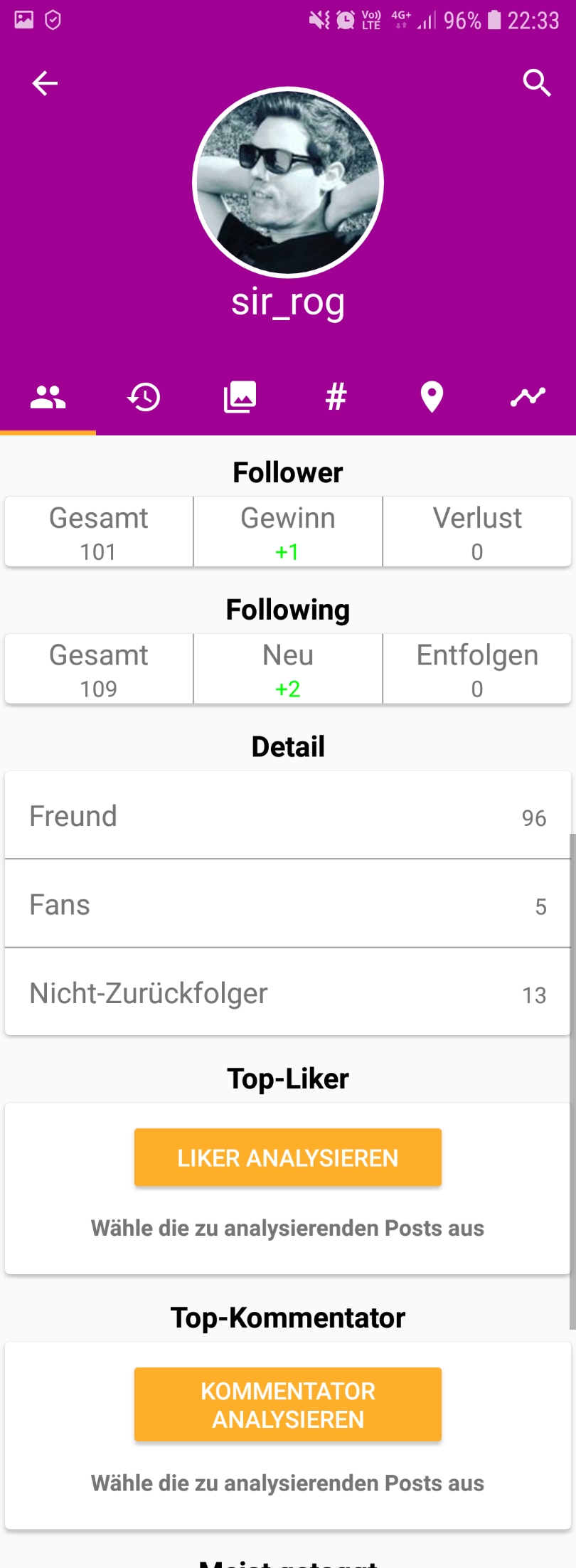Image resolution: width=576 pixels, height=1568 pixels.
Task: Tap the Following Neu +2 cell
Action: (x=287, y=669)
